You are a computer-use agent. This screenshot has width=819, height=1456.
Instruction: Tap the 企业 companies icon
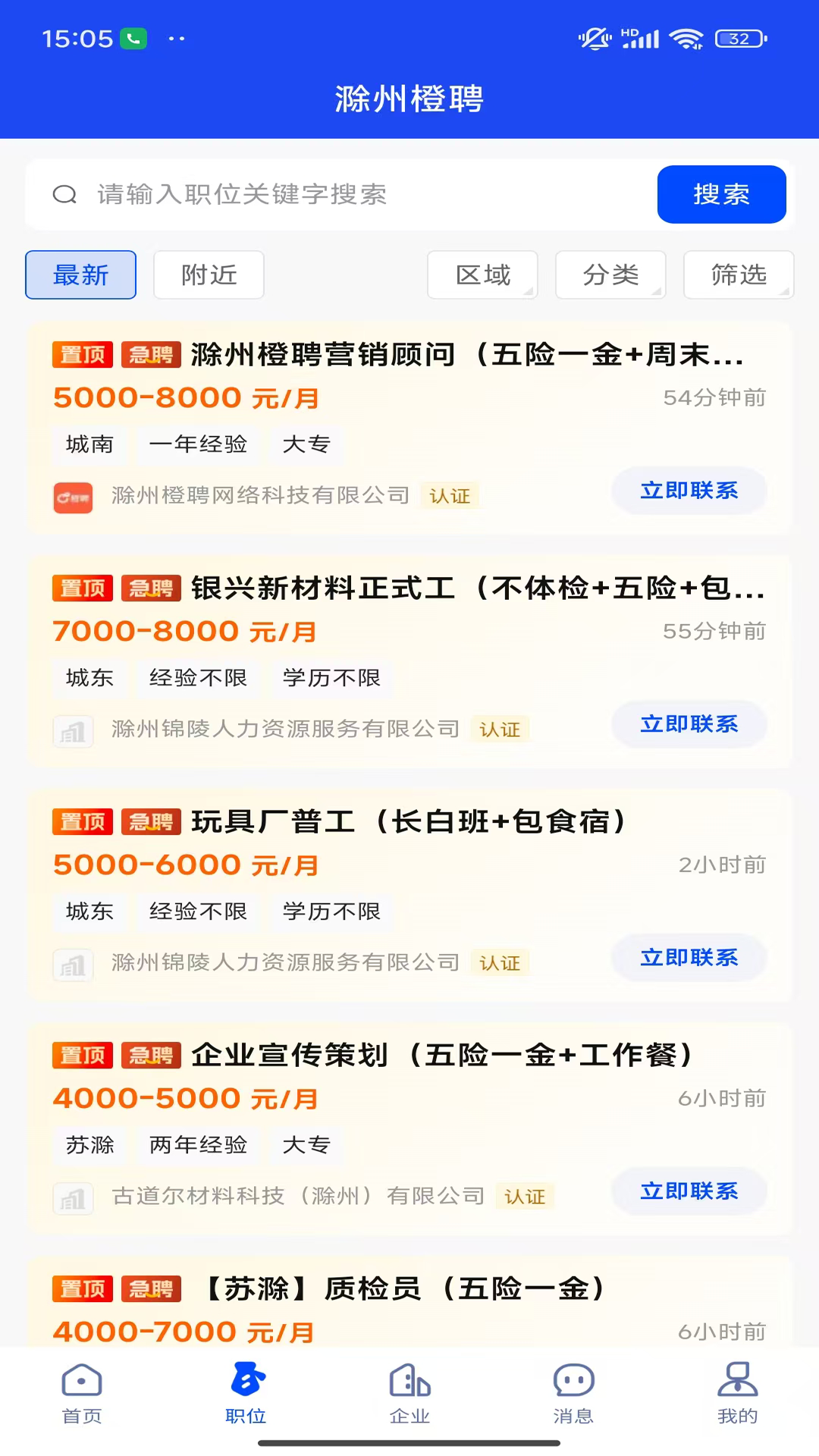(x=409, y=1394)
